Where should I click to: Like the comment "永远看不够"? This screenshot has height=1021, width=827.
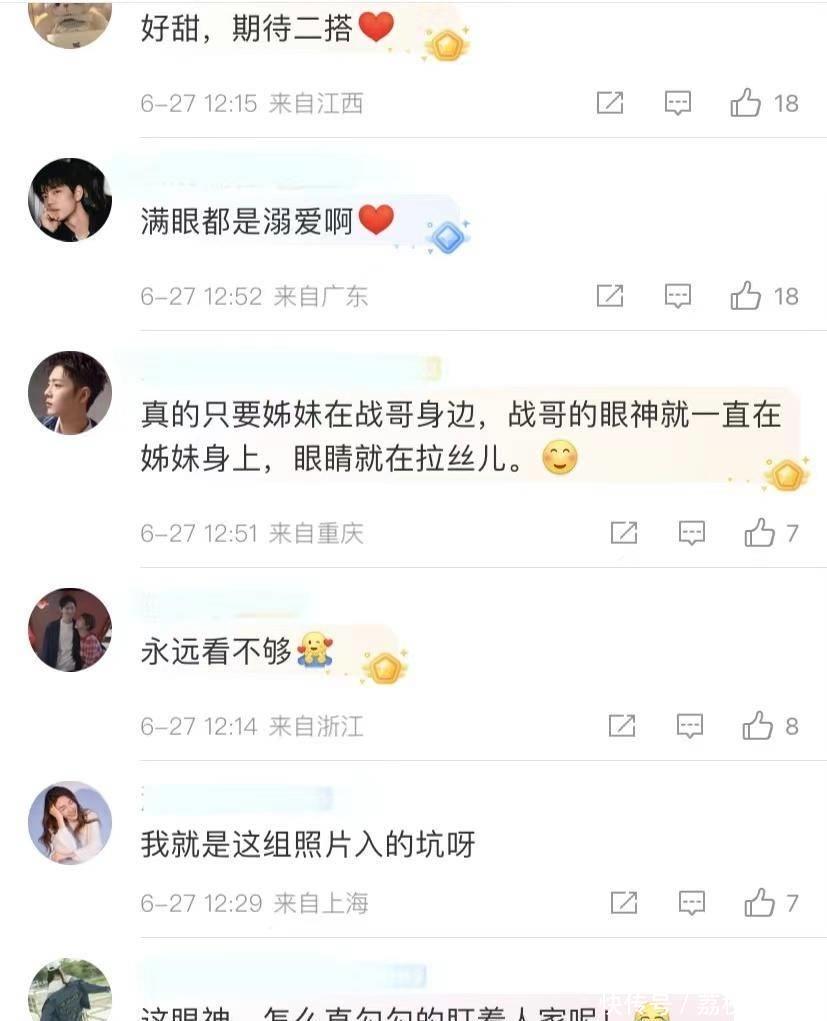tap(758, 727)
